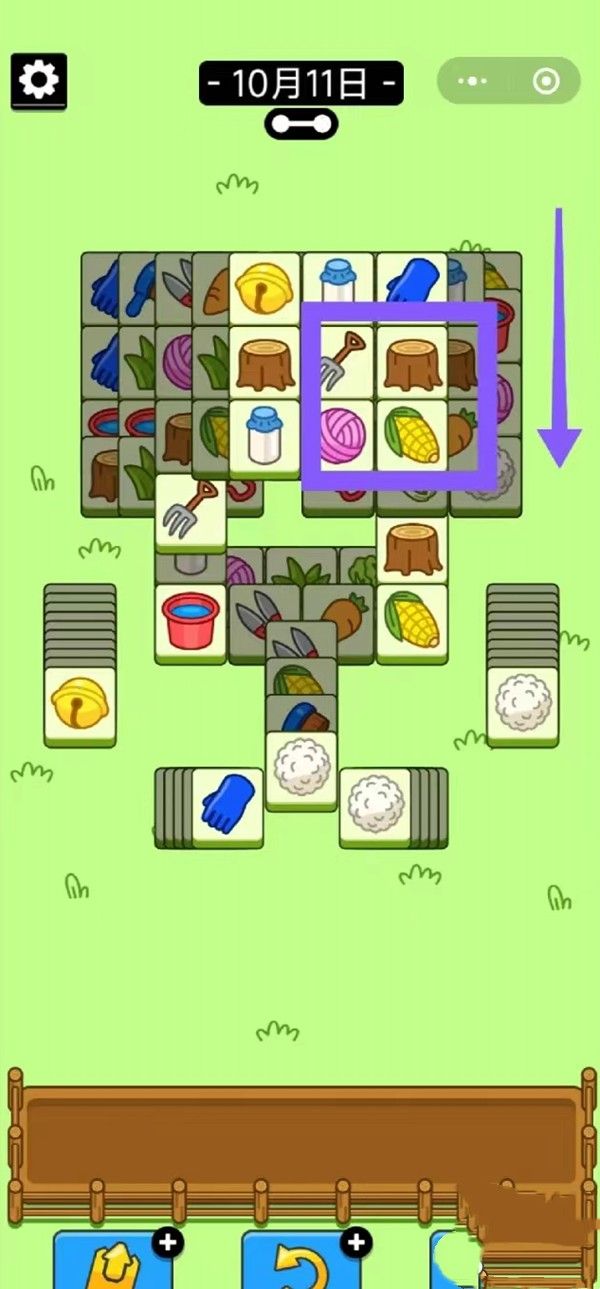This screenshot has height=1289, width=600.
Task: Tap the pitchfork tile
Action: pos(191,510)
